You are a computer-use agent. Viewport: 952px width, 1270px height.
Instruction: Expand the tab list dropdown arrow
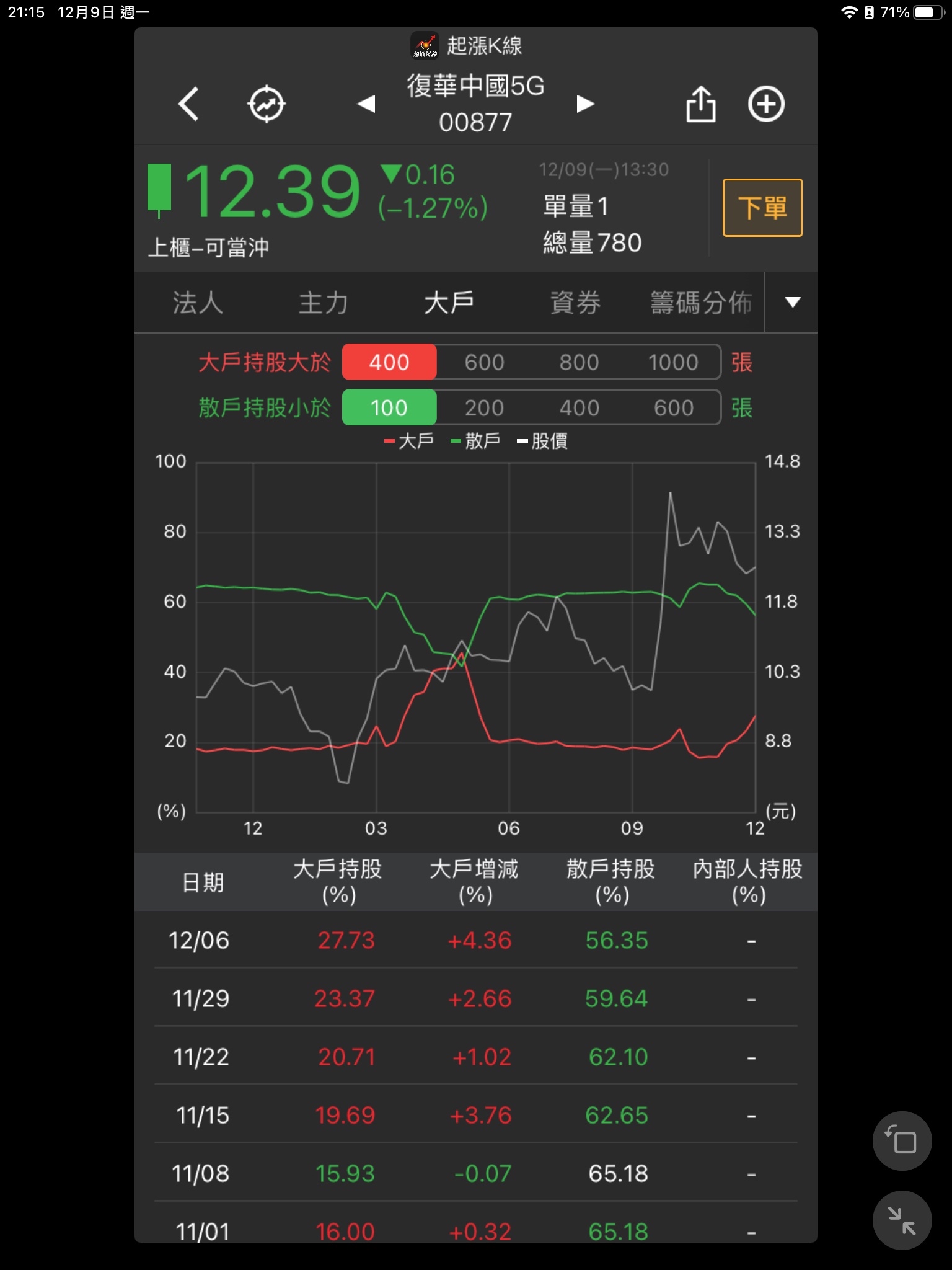(792, 303)
